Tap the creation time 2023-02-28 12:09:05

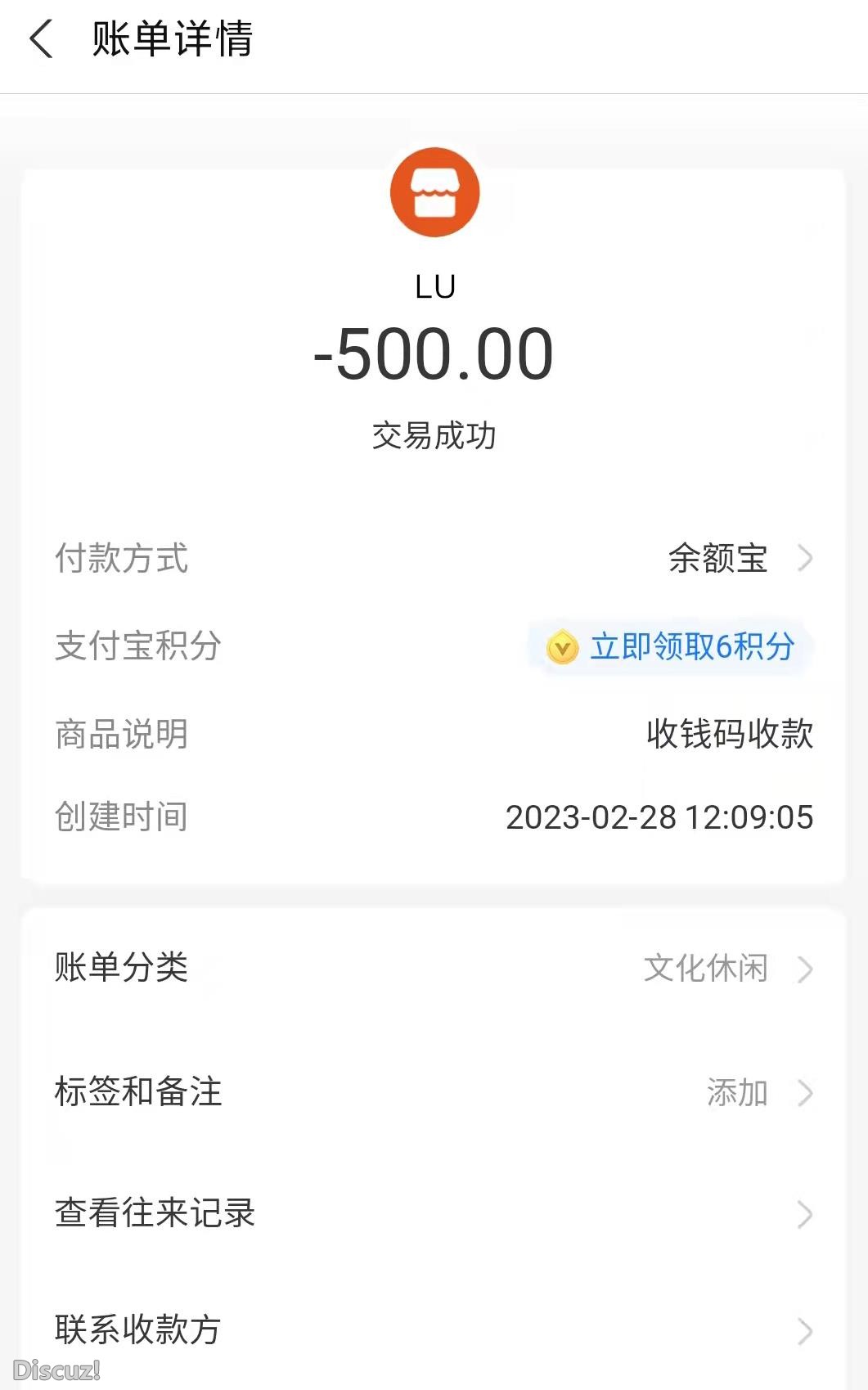click(x=659, y=817)
